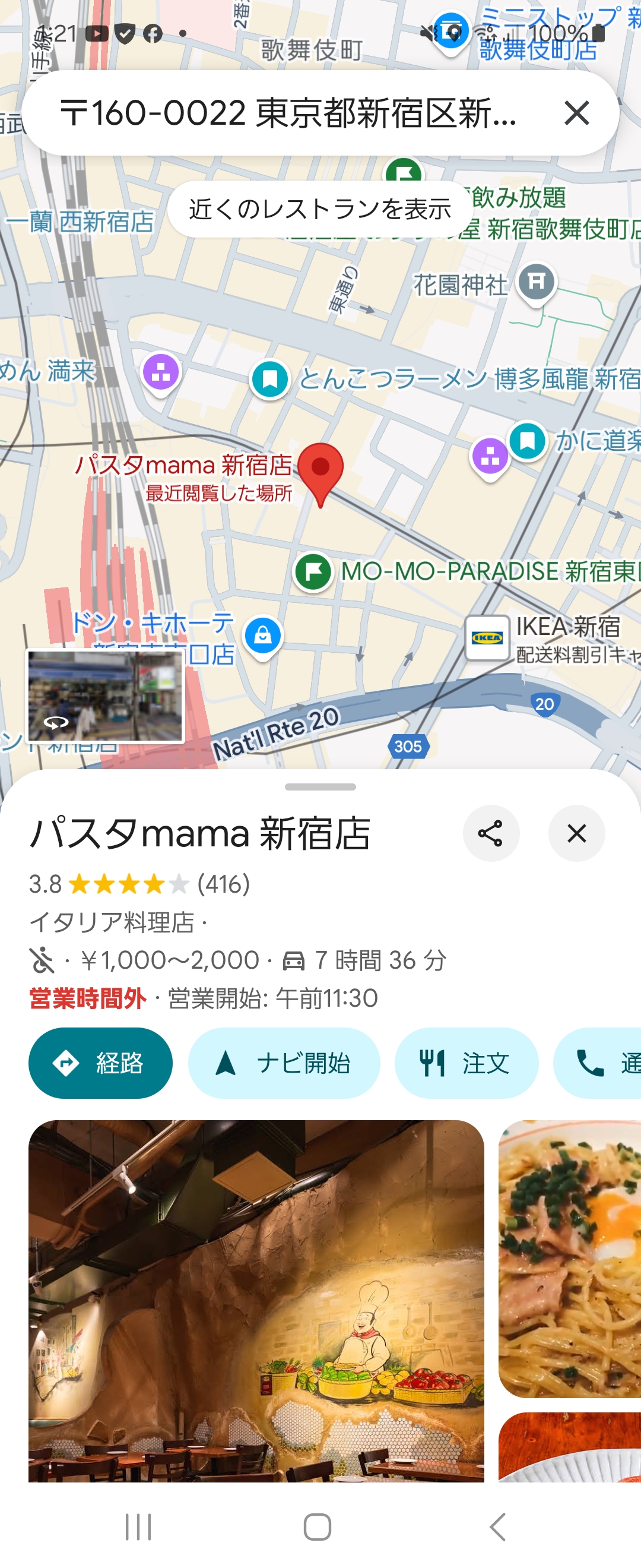641x1568 pixels.
Task: Call the restaurant via phone button
Action: (599, 1063)
